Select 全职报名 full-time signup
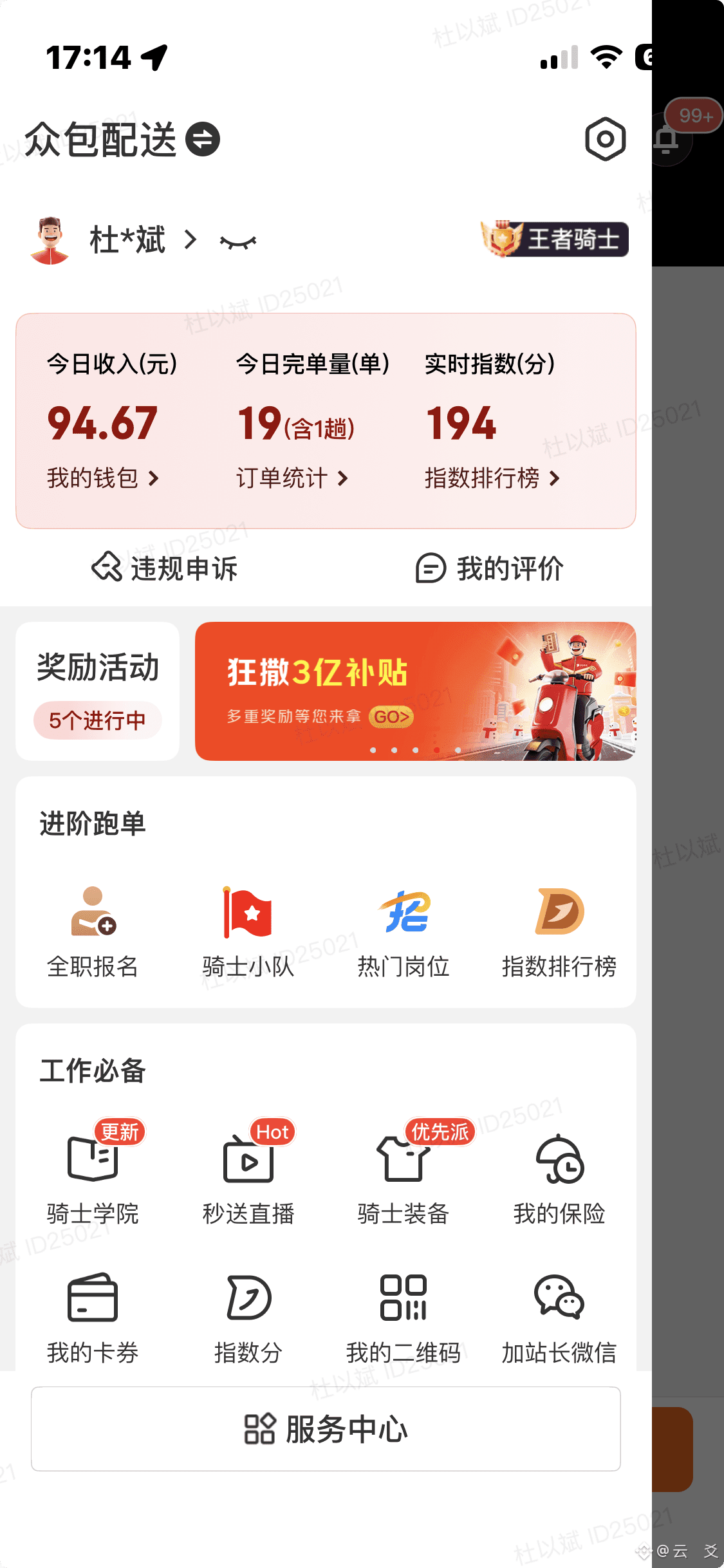This screenshot has height=1568, width=724. (x=93, y=931)
